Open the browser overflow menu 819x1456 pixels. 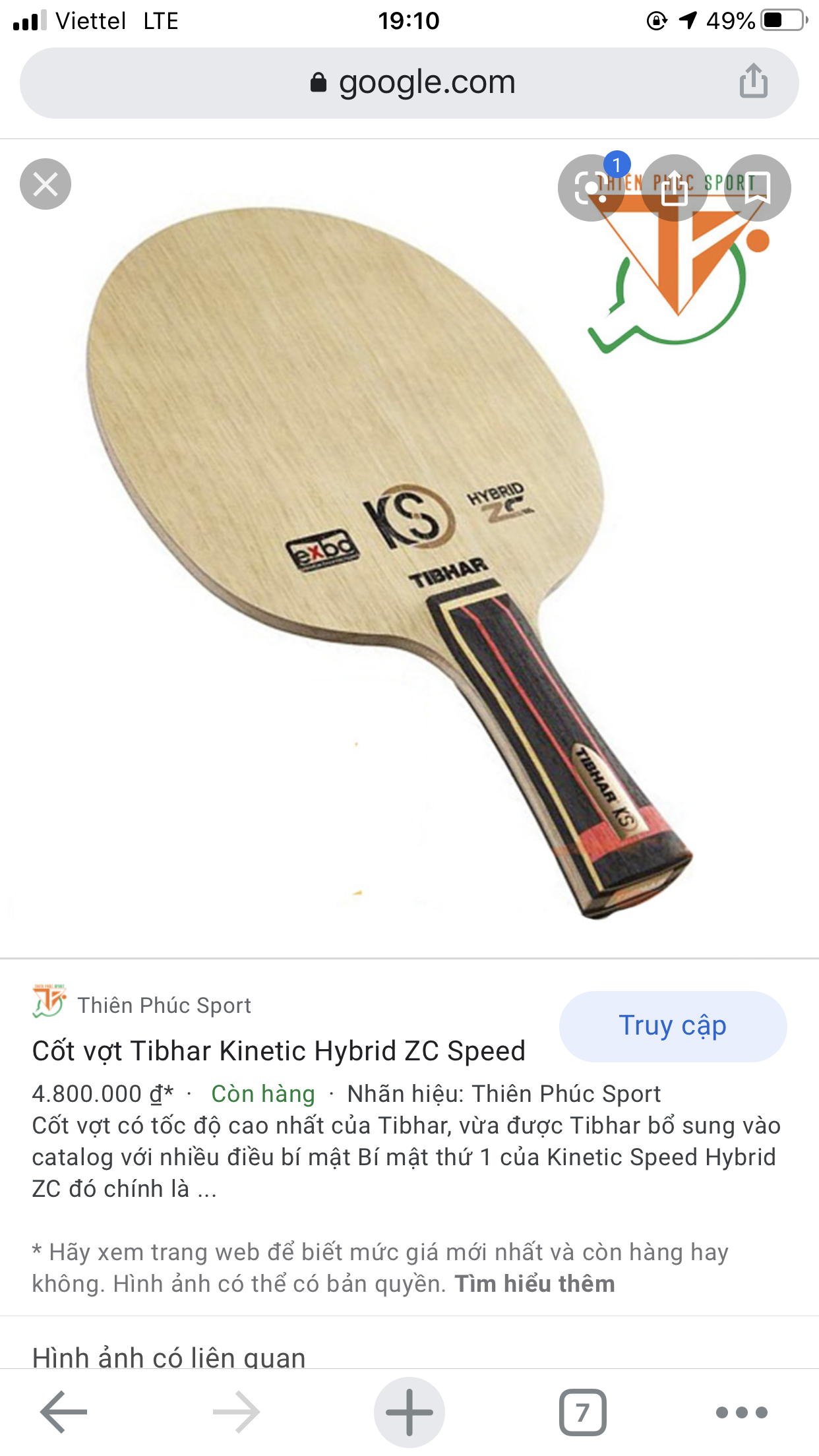click(x=742, y=1412)
